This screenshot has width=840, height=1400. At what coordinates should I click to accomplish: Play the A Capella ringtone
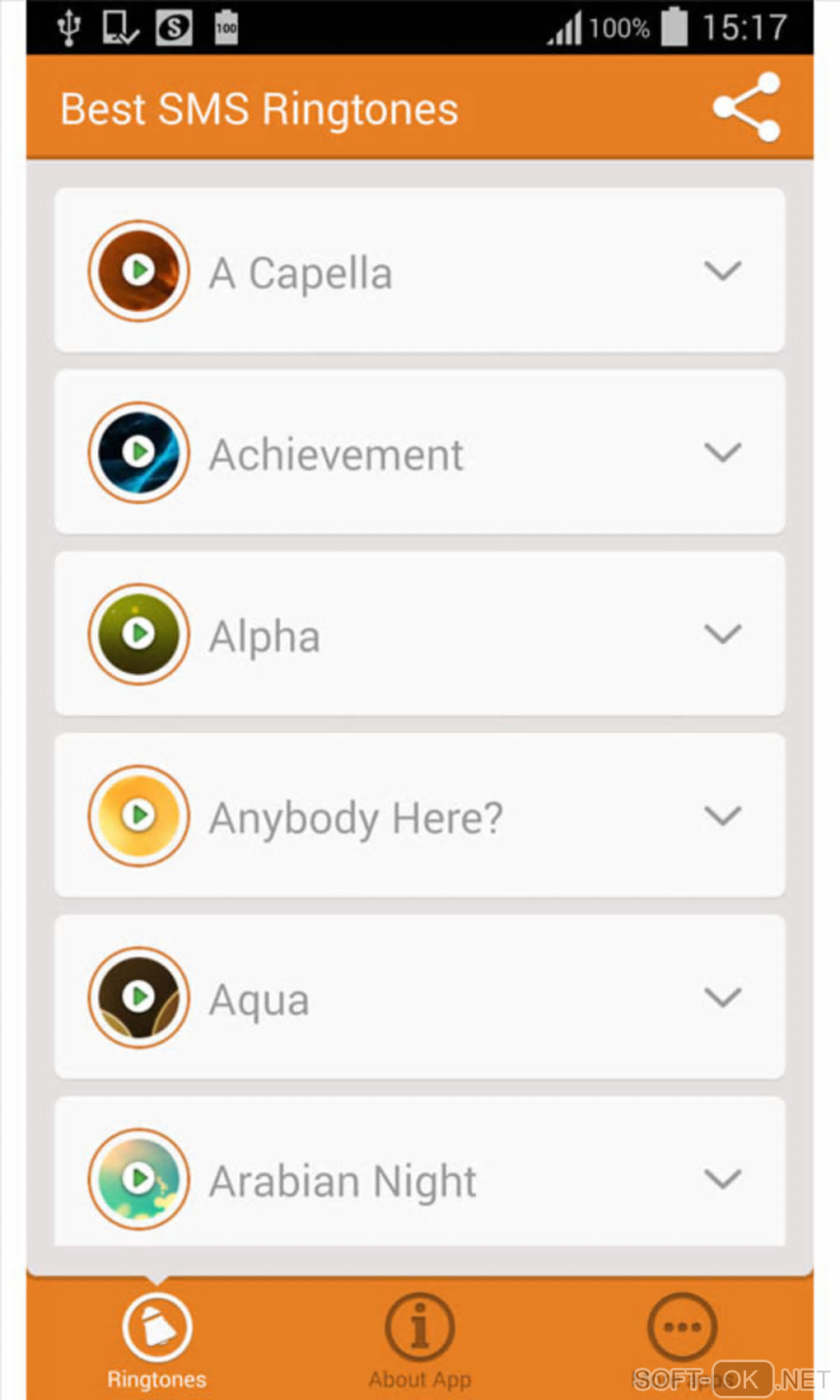click(x=139, y=271)
